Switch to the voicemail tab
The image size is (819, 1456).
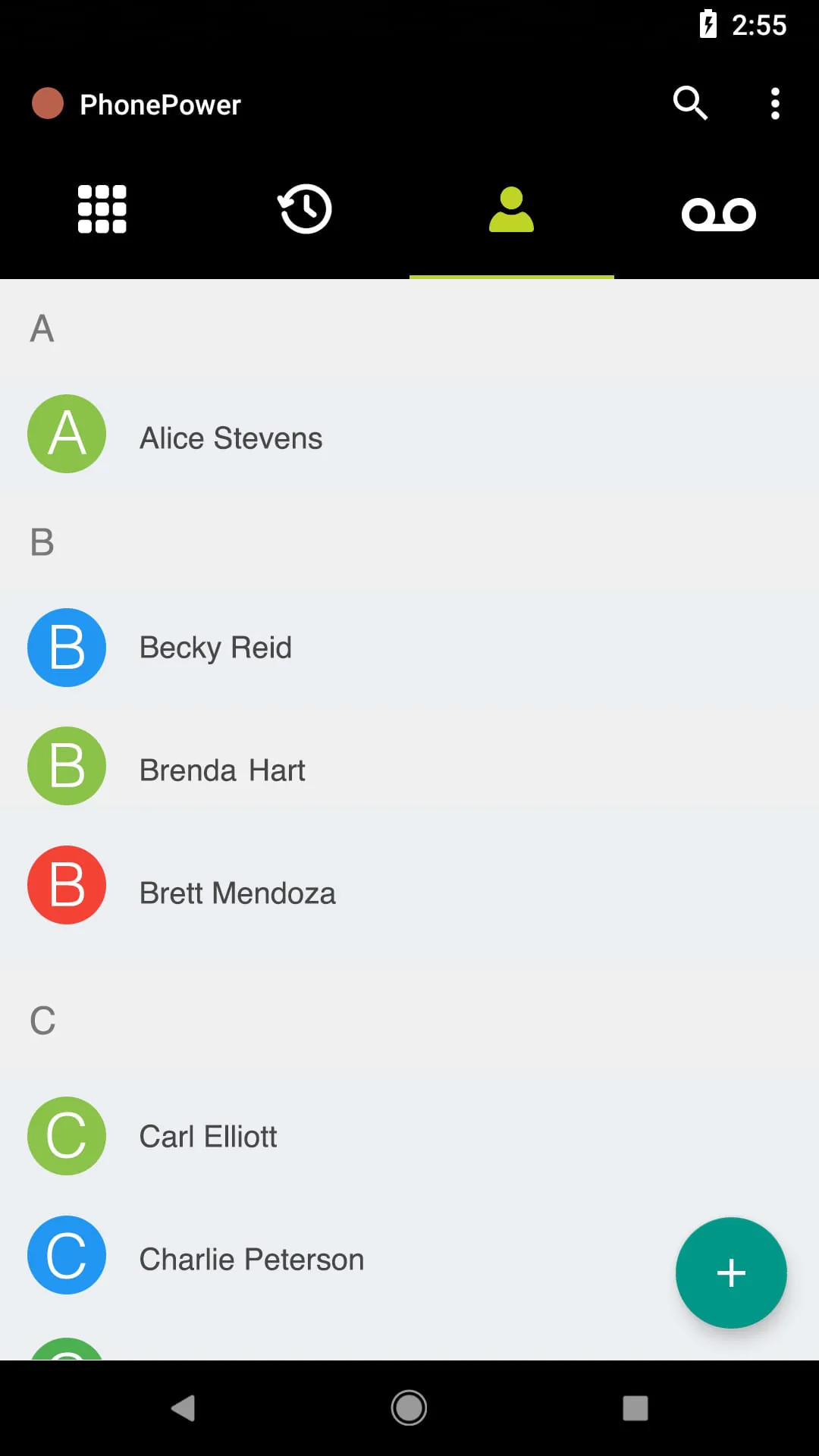[x=717, y=213]
